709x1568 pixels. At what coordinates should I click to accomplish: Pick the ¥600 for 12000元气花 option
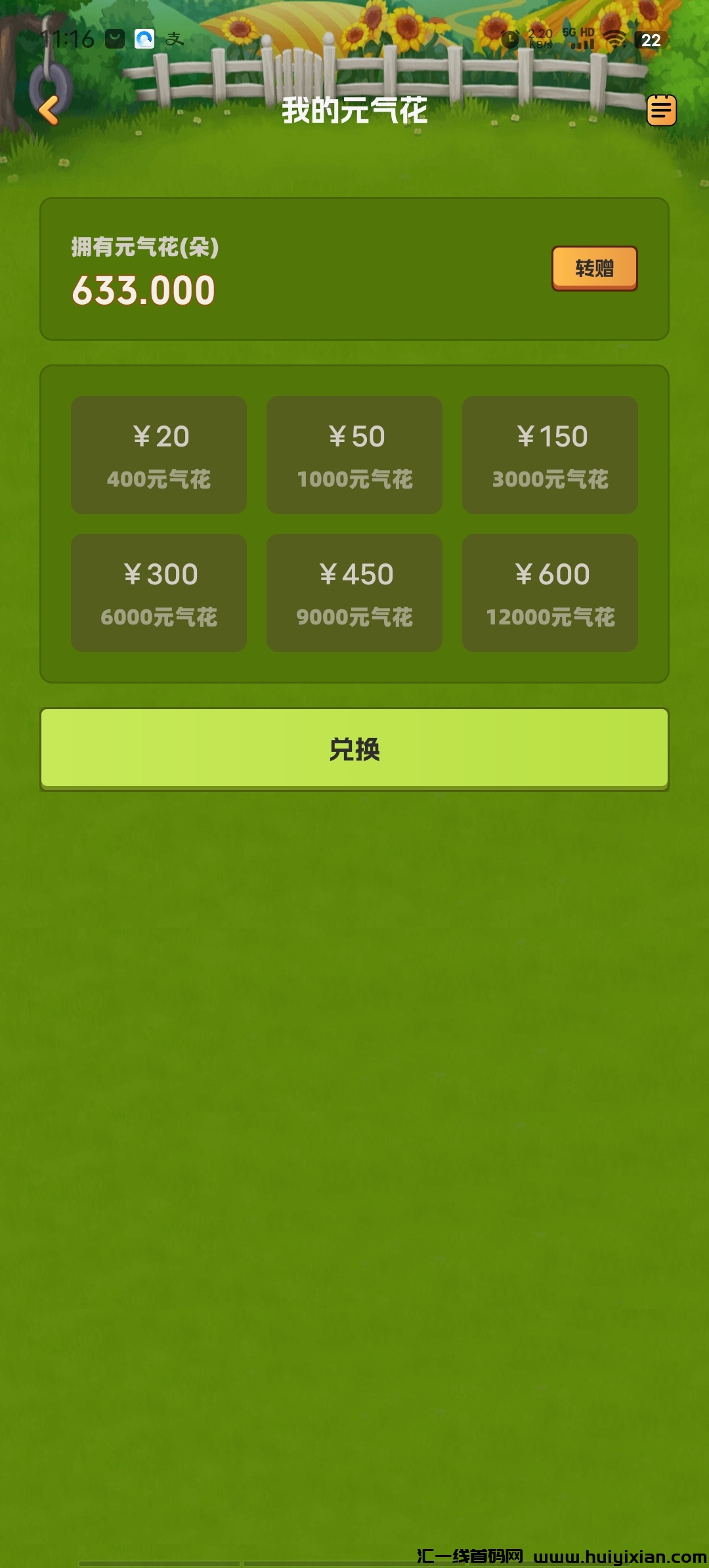[x=550, y=592]
